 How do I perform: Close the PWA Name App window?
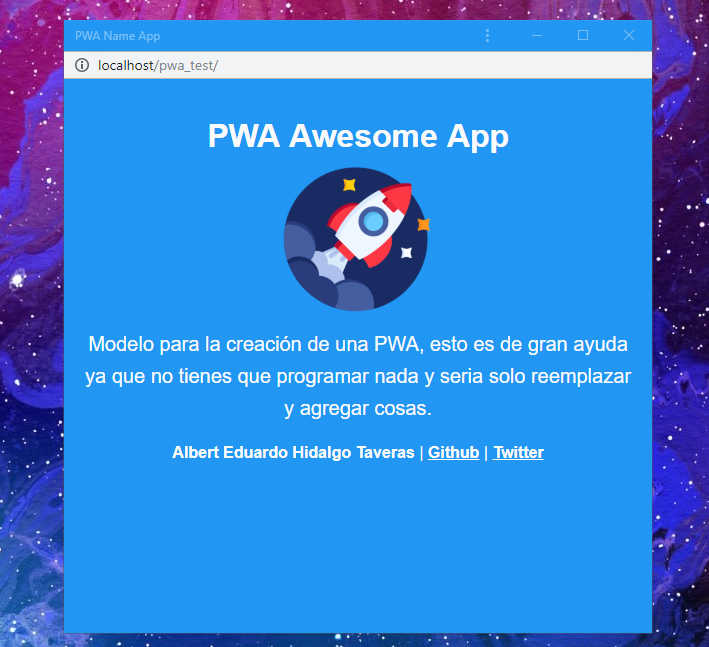[629, 36]
